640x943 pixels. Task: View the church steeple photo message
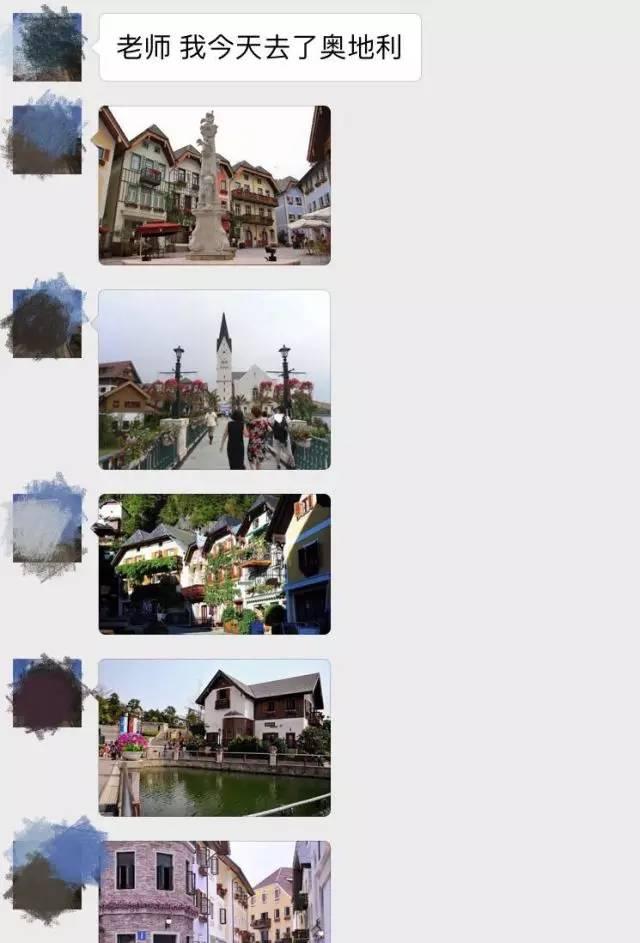click(214, 380)
